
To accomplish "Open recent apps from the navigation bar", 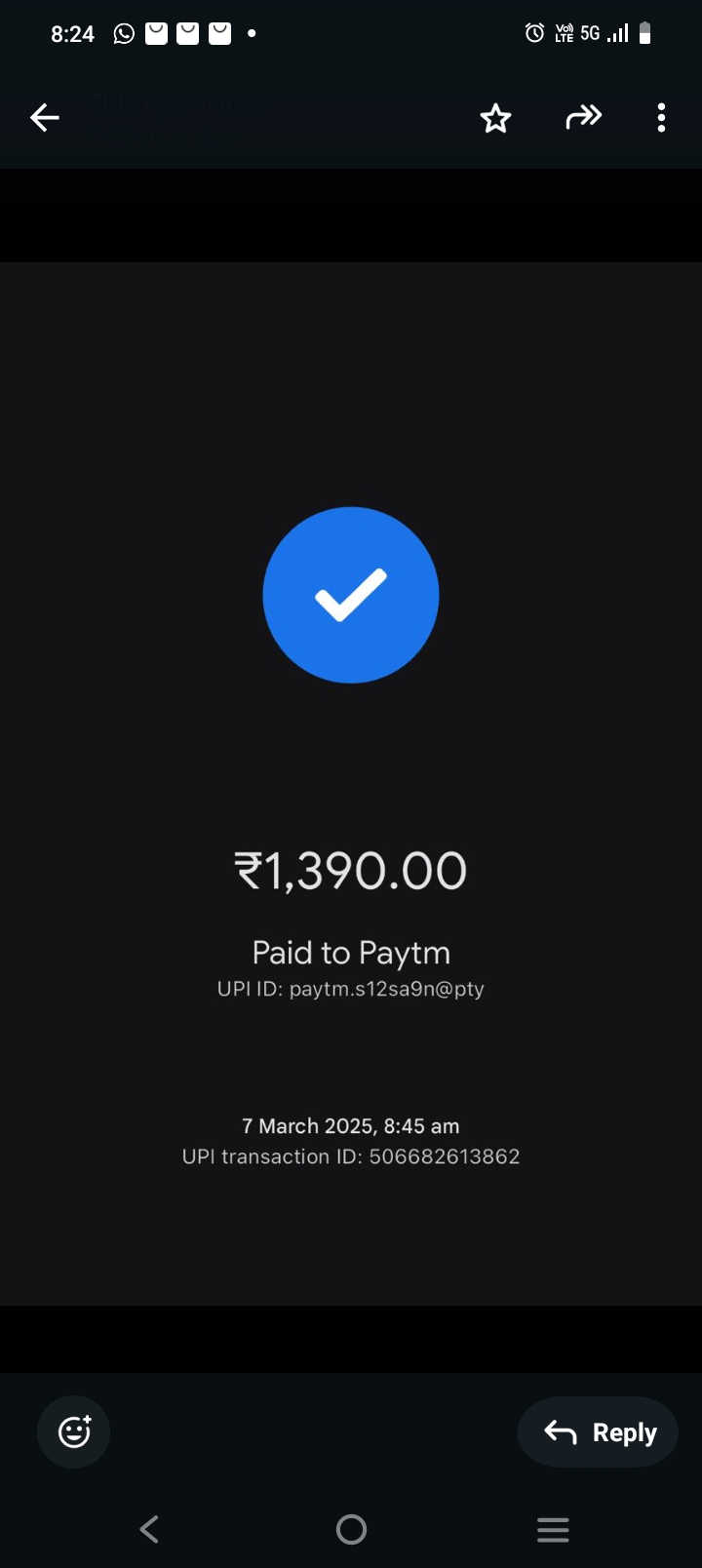I will (552, 1529).
